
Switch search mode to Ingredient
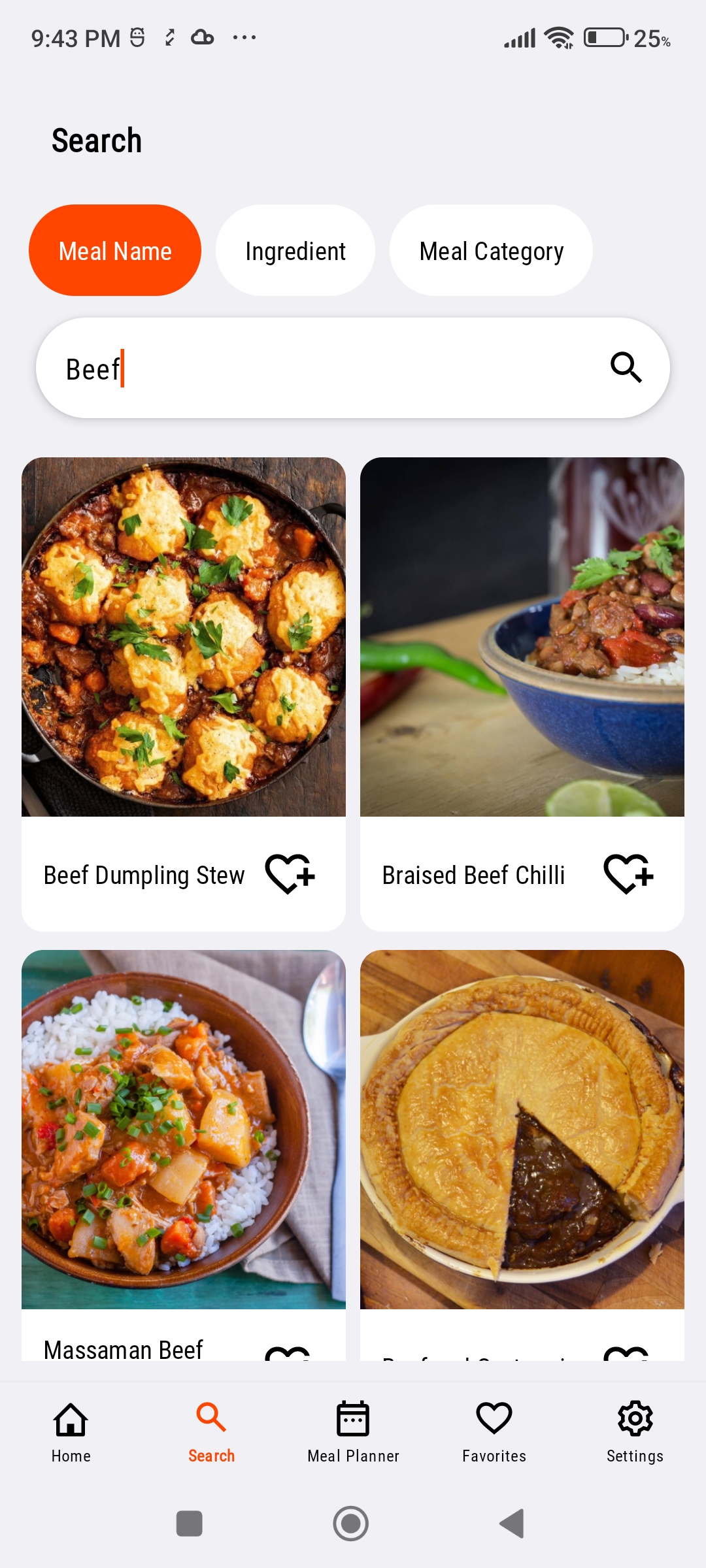click(295, 251)
